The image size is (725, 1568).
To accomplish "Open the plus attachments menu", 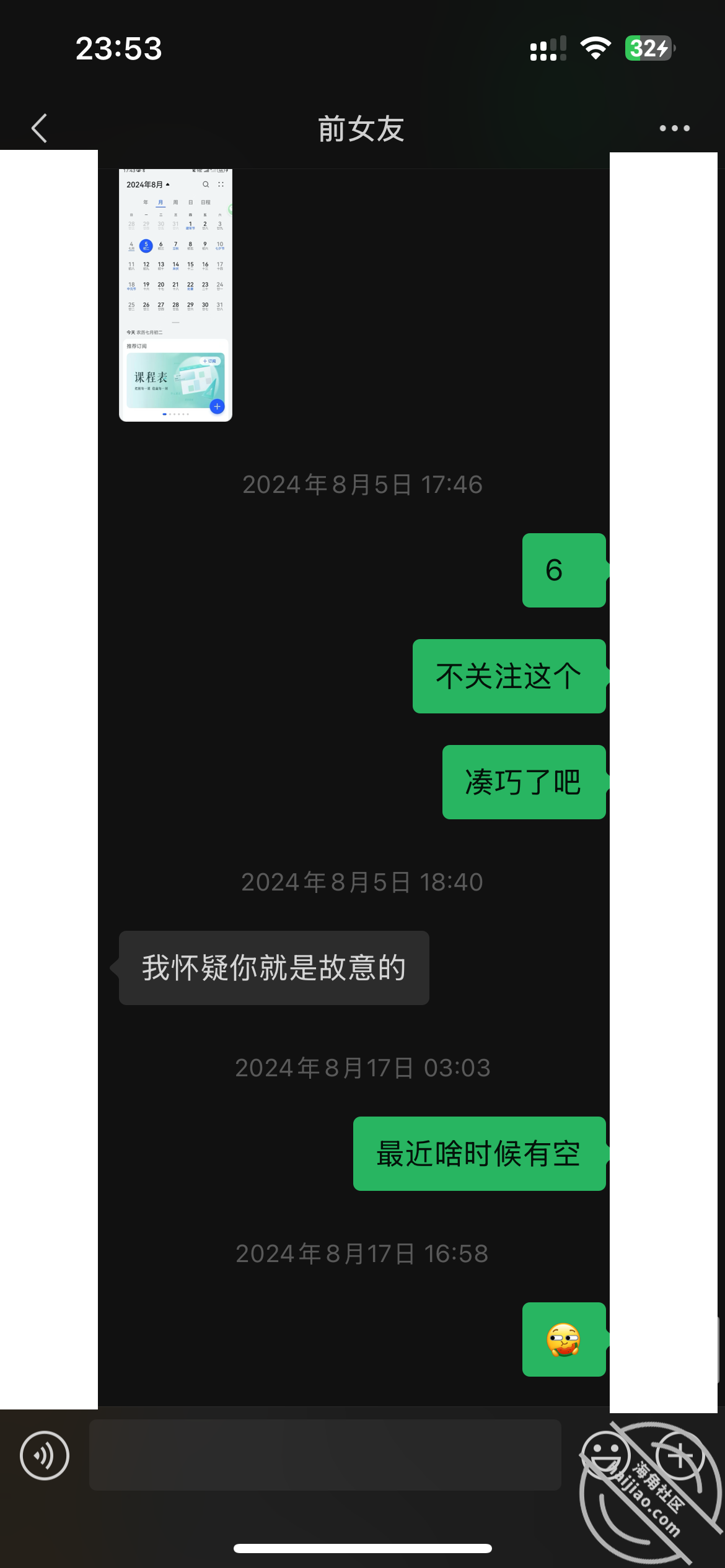I will click(680, 1455).
